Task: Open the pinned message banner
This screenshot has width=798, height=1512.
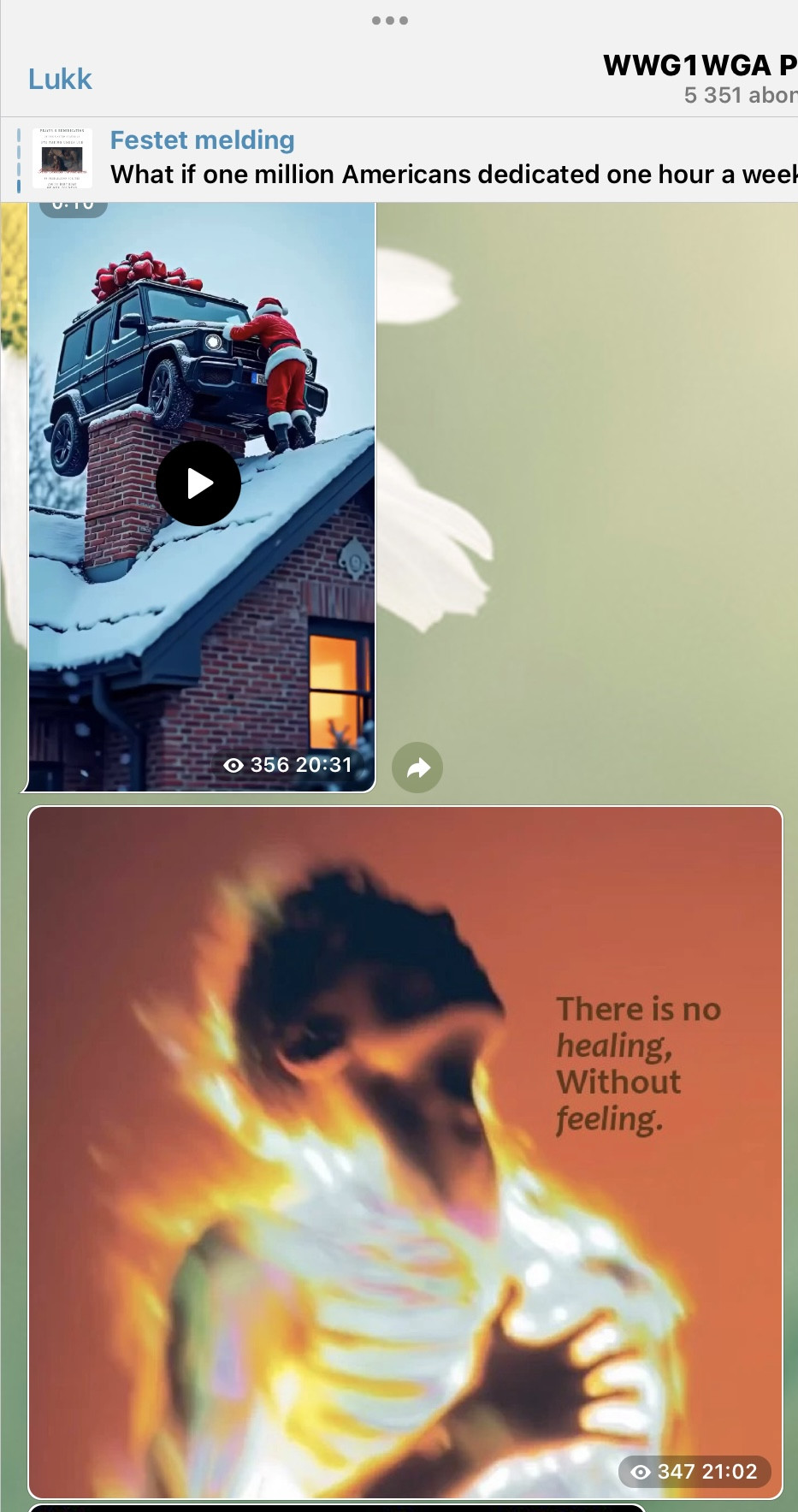Action: [411, 159]
